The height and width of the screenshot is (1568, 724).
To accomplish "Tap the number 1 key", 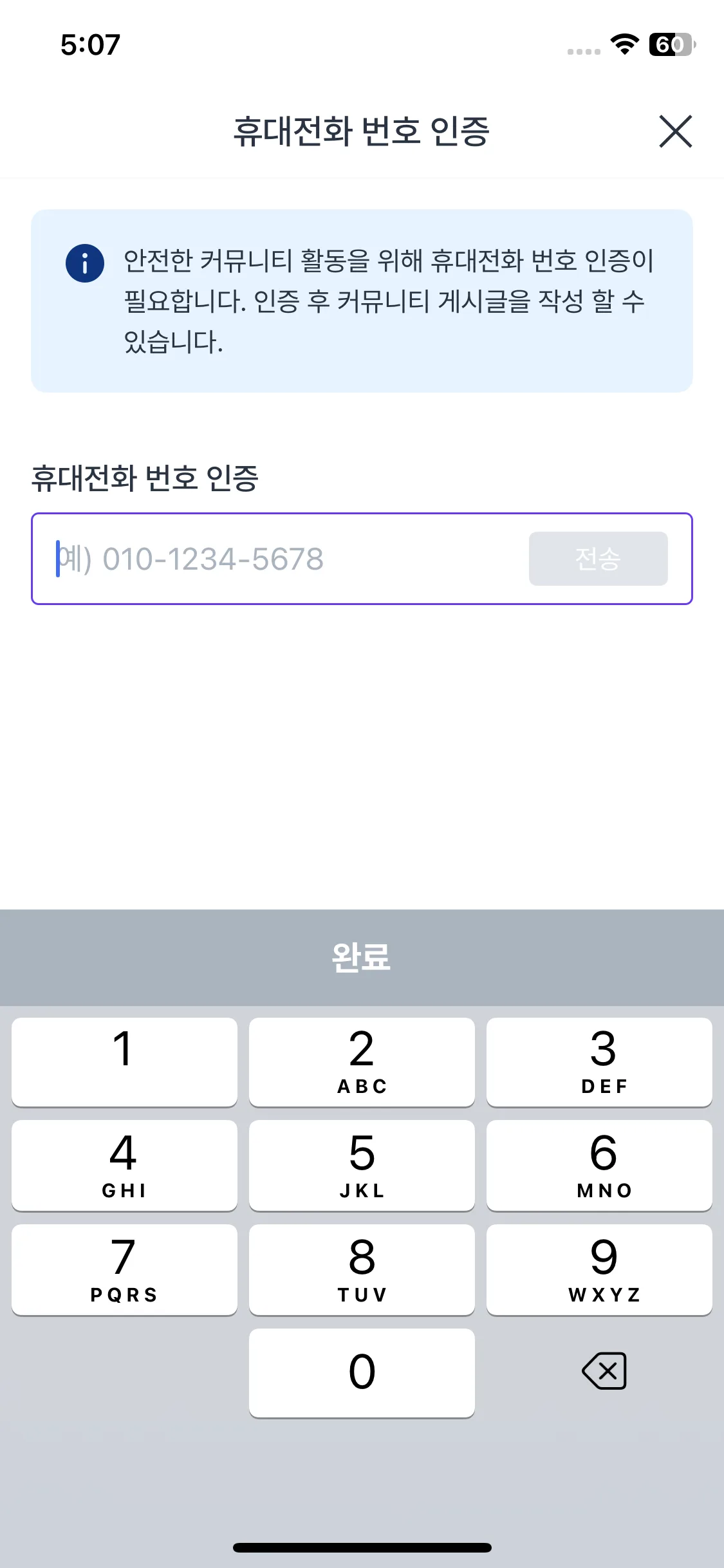I will [124, 1062].
